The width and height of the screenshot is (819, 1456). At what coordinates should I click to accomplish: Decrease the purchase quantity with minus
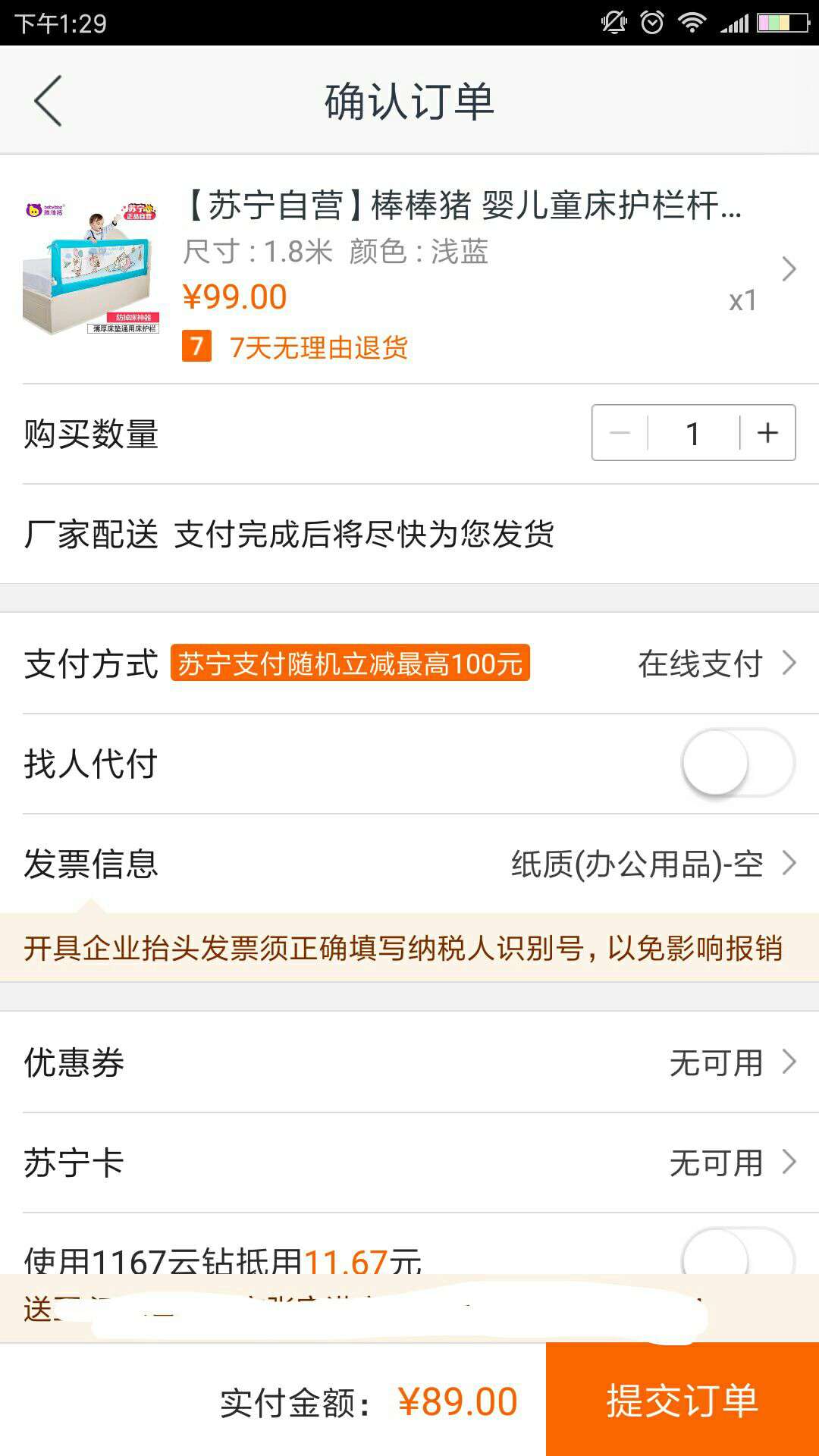click(620, 433)
